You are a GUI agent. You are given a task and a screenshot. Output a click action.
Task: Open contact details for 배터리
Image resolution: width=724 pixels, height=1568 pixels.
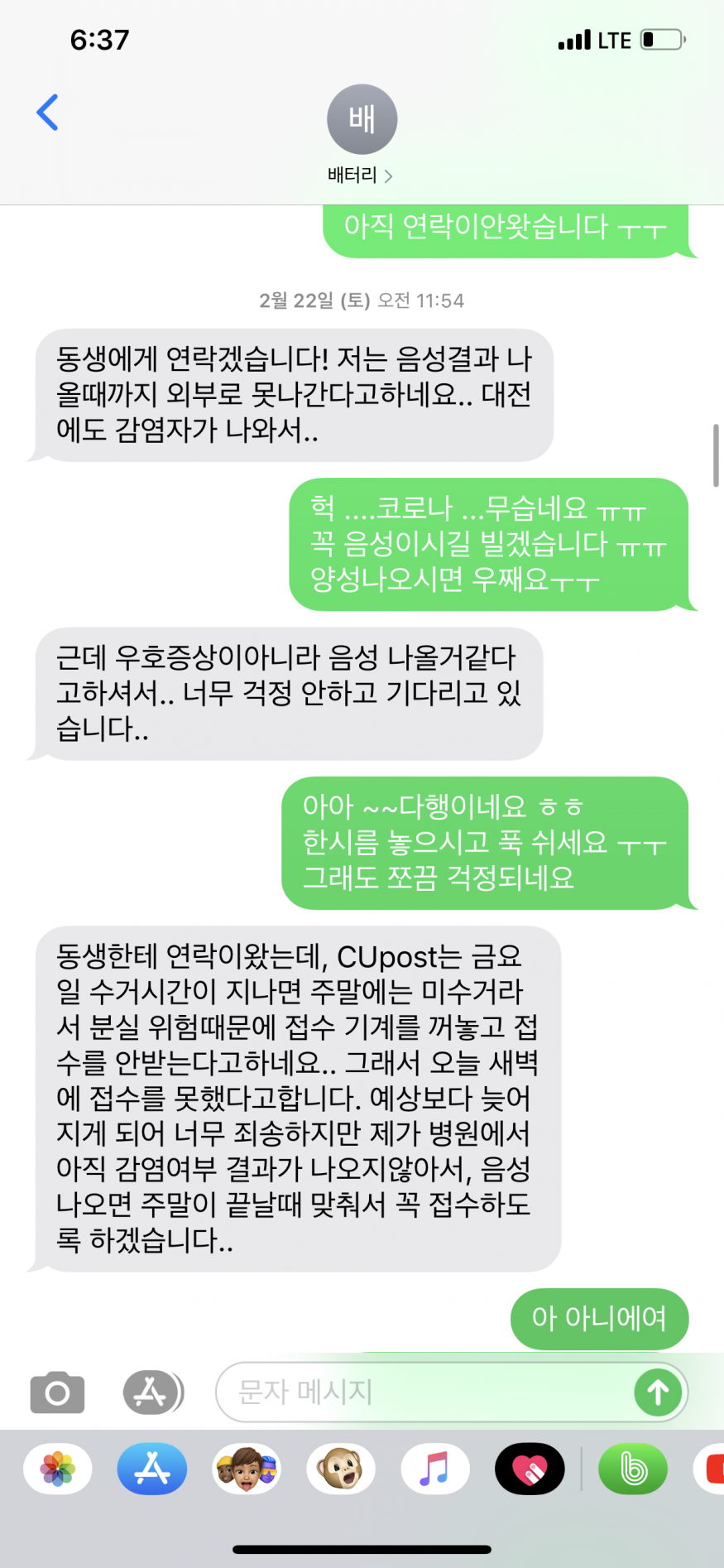coord(362,134)
